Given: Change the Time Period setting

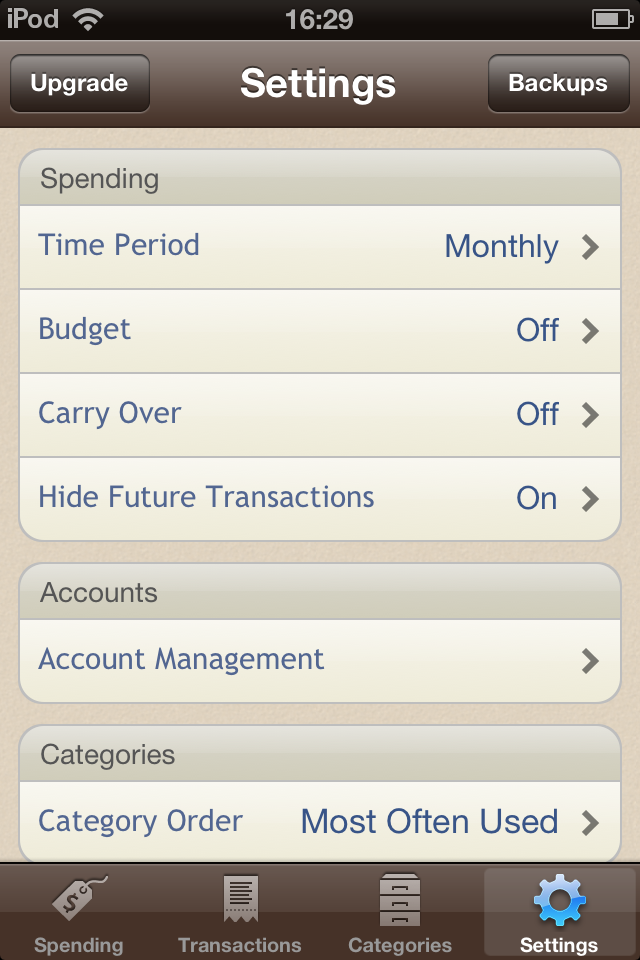Looking at the screenshot, I should [320, 247].
